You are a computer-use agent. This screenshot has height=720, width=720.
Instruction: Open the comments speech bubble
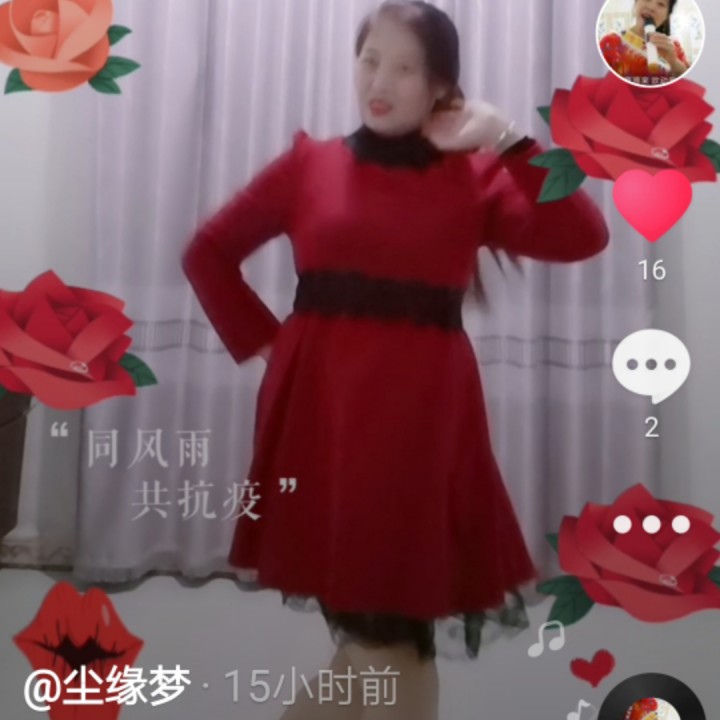point(651,366)
